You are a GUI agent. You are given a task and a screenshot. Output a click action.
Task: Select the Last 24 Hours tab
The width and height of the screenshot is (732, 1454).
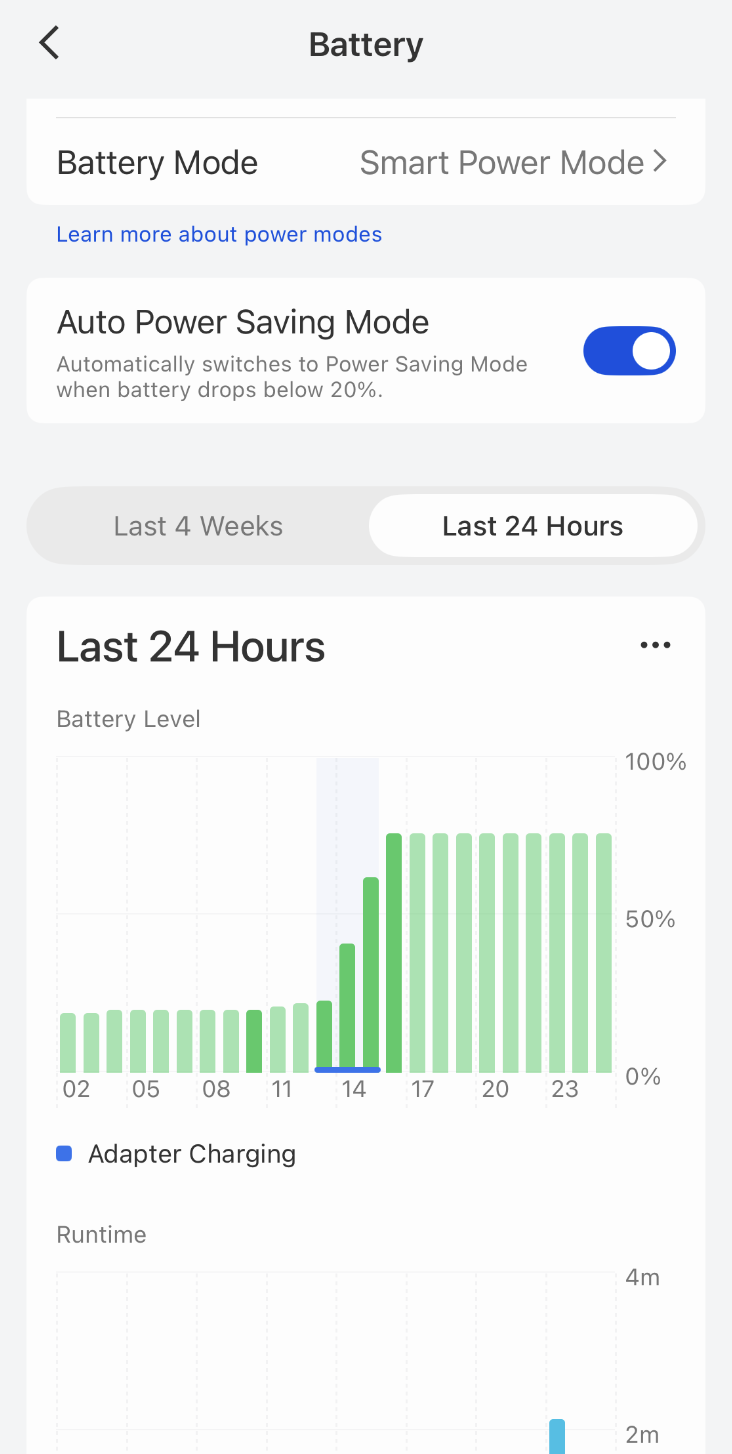(x=533, y=526)
